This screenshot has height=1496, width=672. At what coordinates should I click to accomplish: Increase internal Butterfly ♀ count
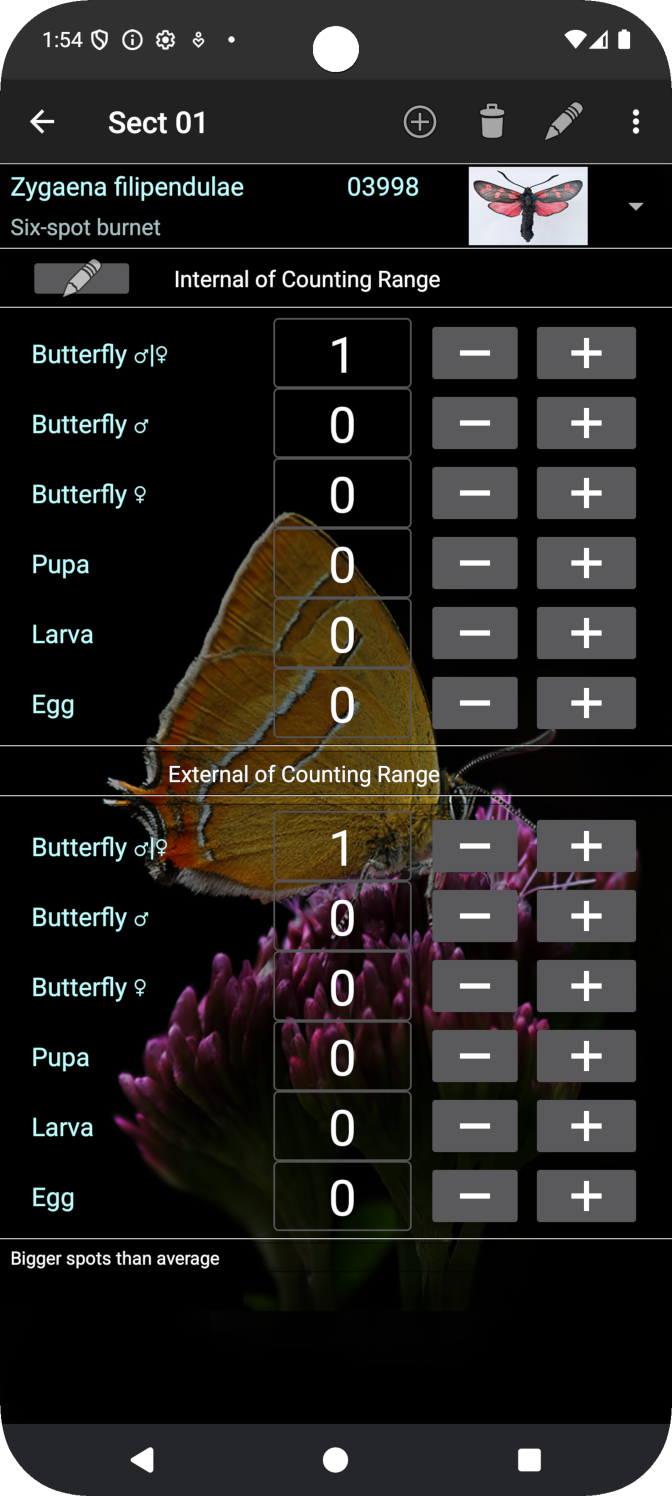tap(586, 493)
